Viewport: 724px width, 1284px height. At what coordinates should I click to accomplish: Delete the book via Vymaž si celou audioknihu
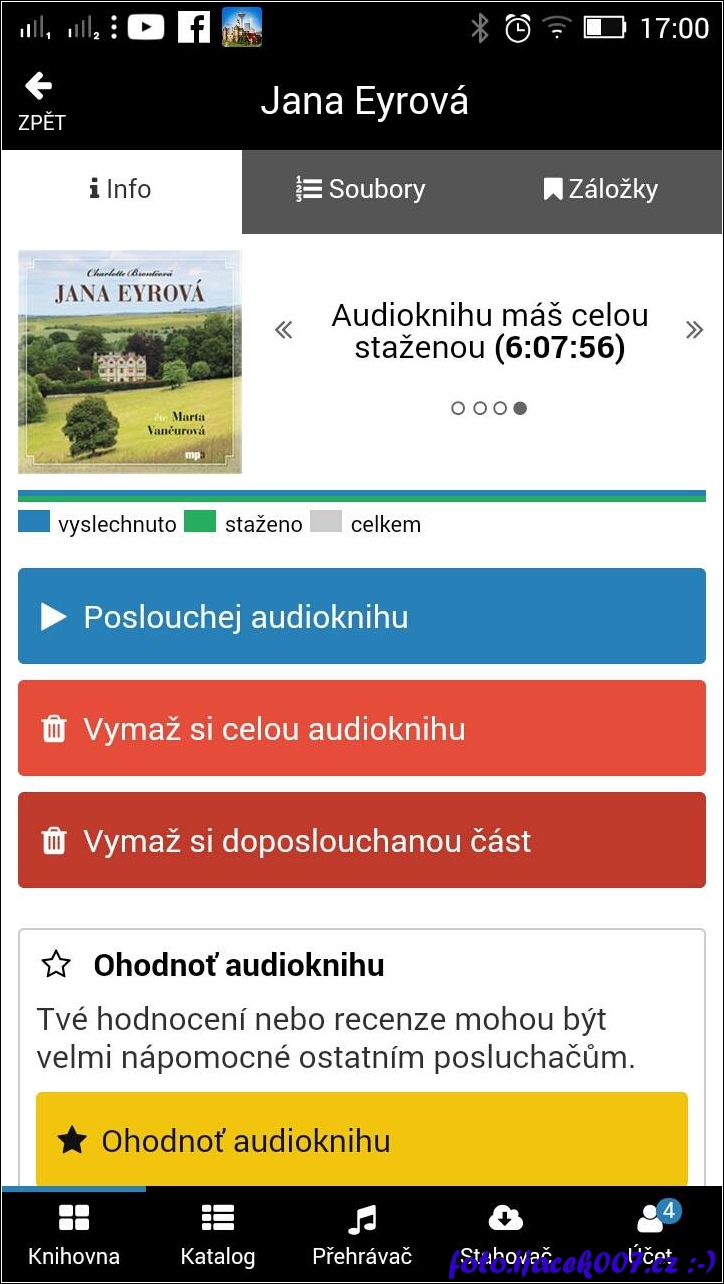pyautogui.click(x=362, y=728)
